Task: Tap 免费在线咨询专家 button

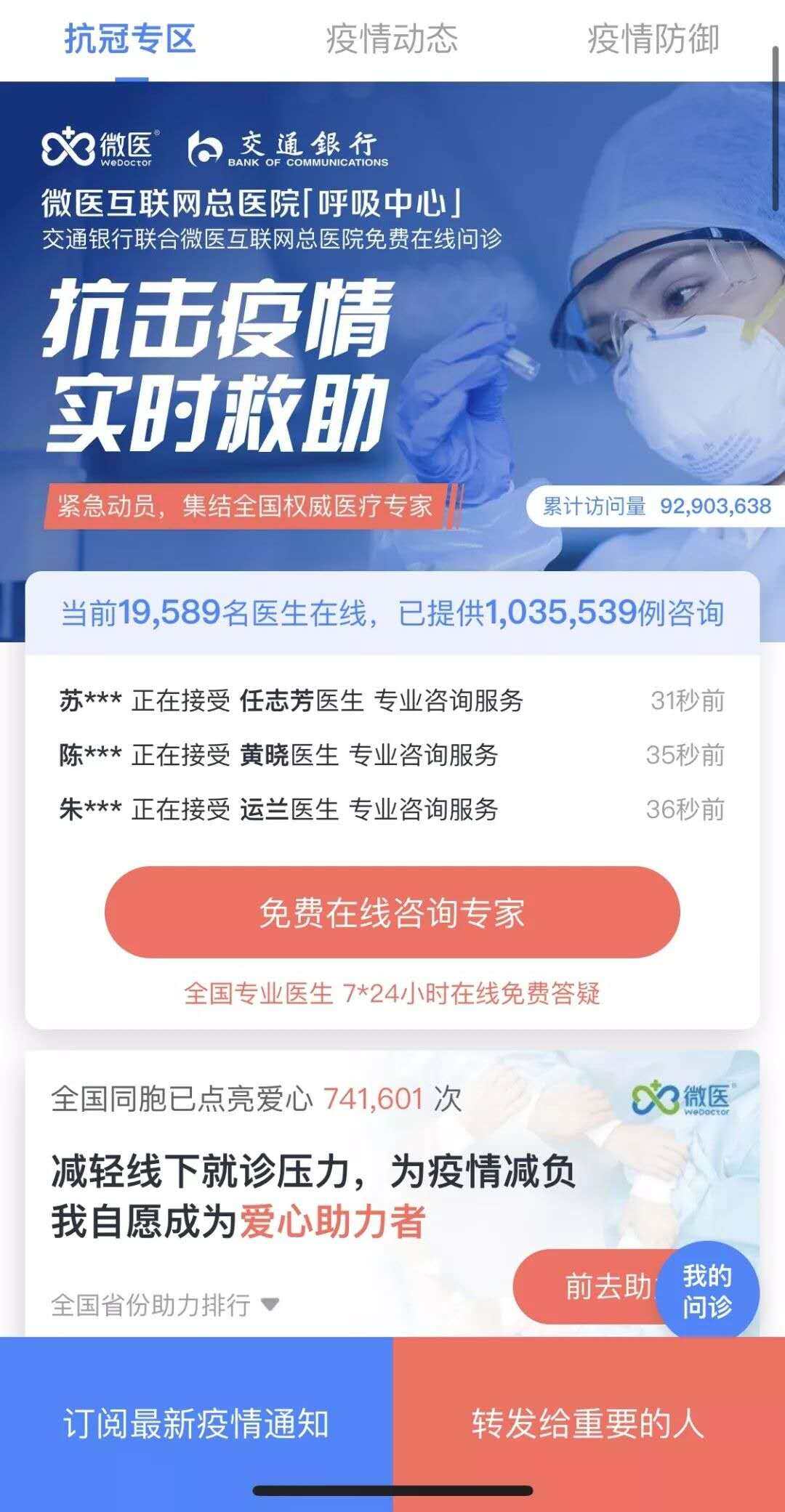Action: (x=392, y=913)
